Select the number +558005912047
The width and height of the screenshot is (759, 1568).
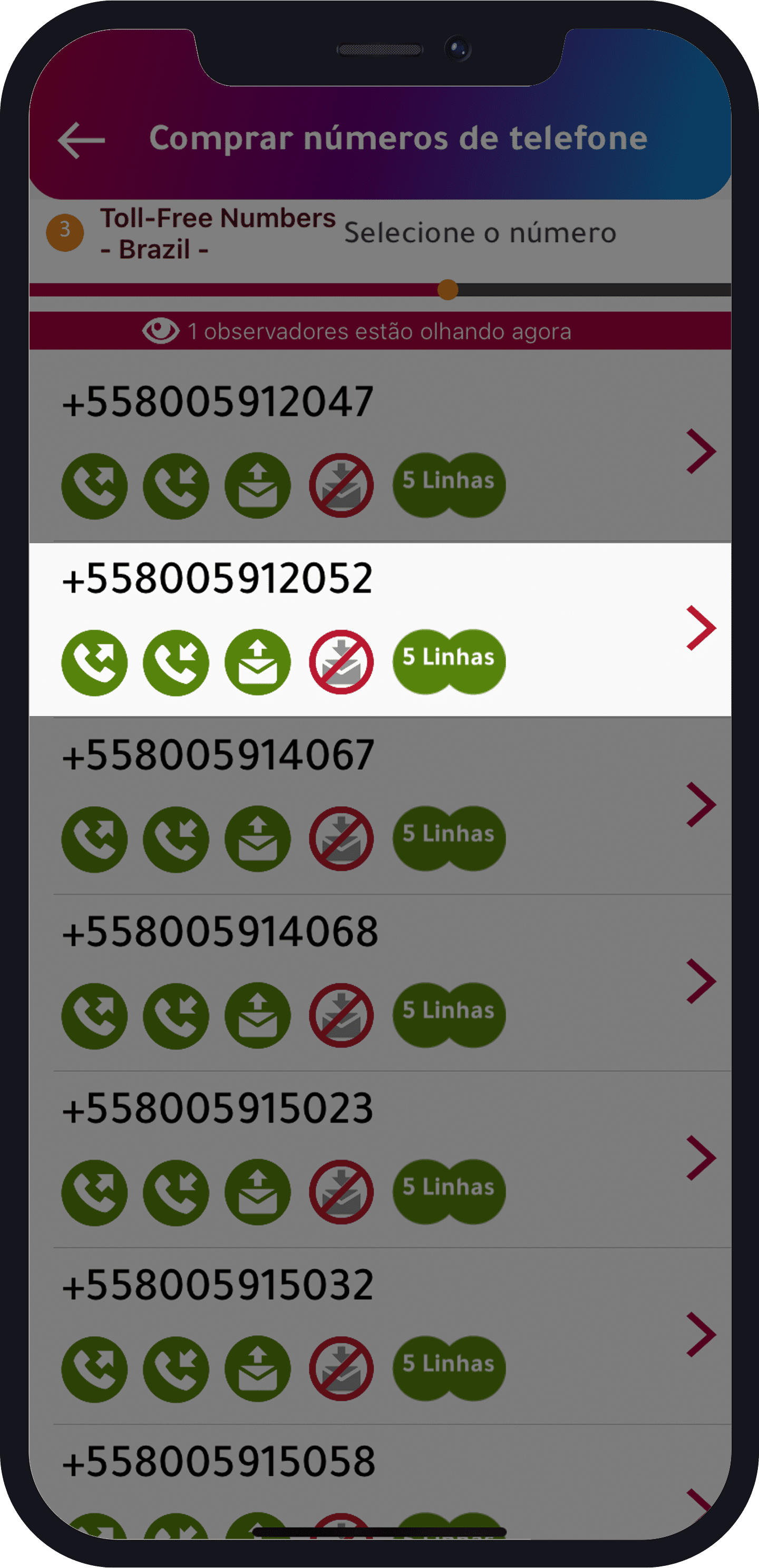(218, 403)
